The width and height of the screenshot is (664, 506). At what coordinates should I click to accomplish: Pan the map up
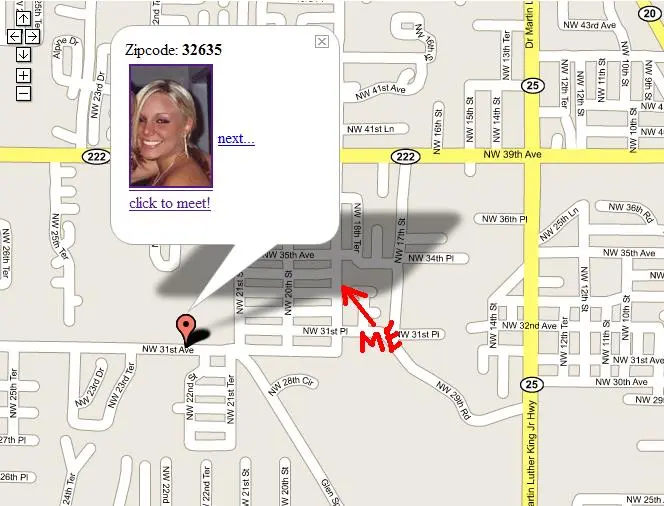pyautogui.click(x=23, y=18)
